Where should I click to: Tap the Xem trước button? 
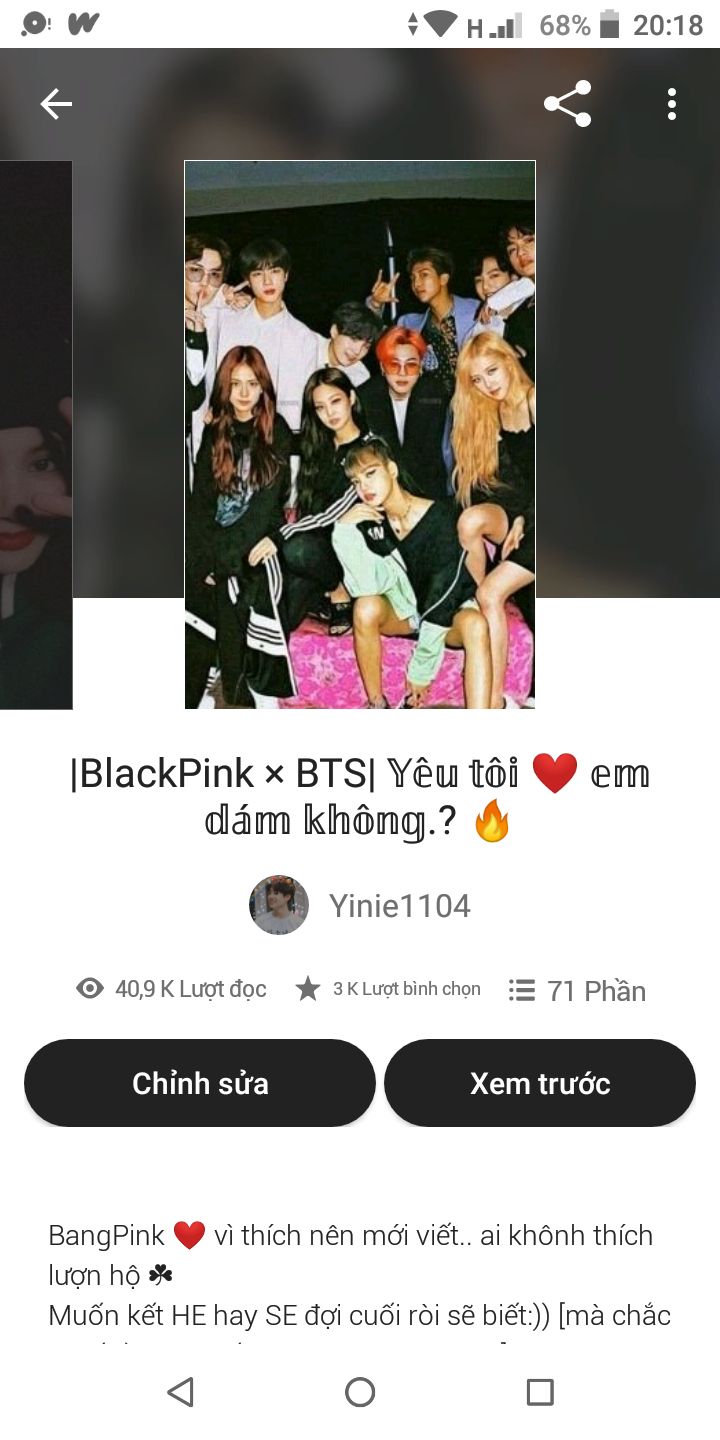click(540, 1083)
